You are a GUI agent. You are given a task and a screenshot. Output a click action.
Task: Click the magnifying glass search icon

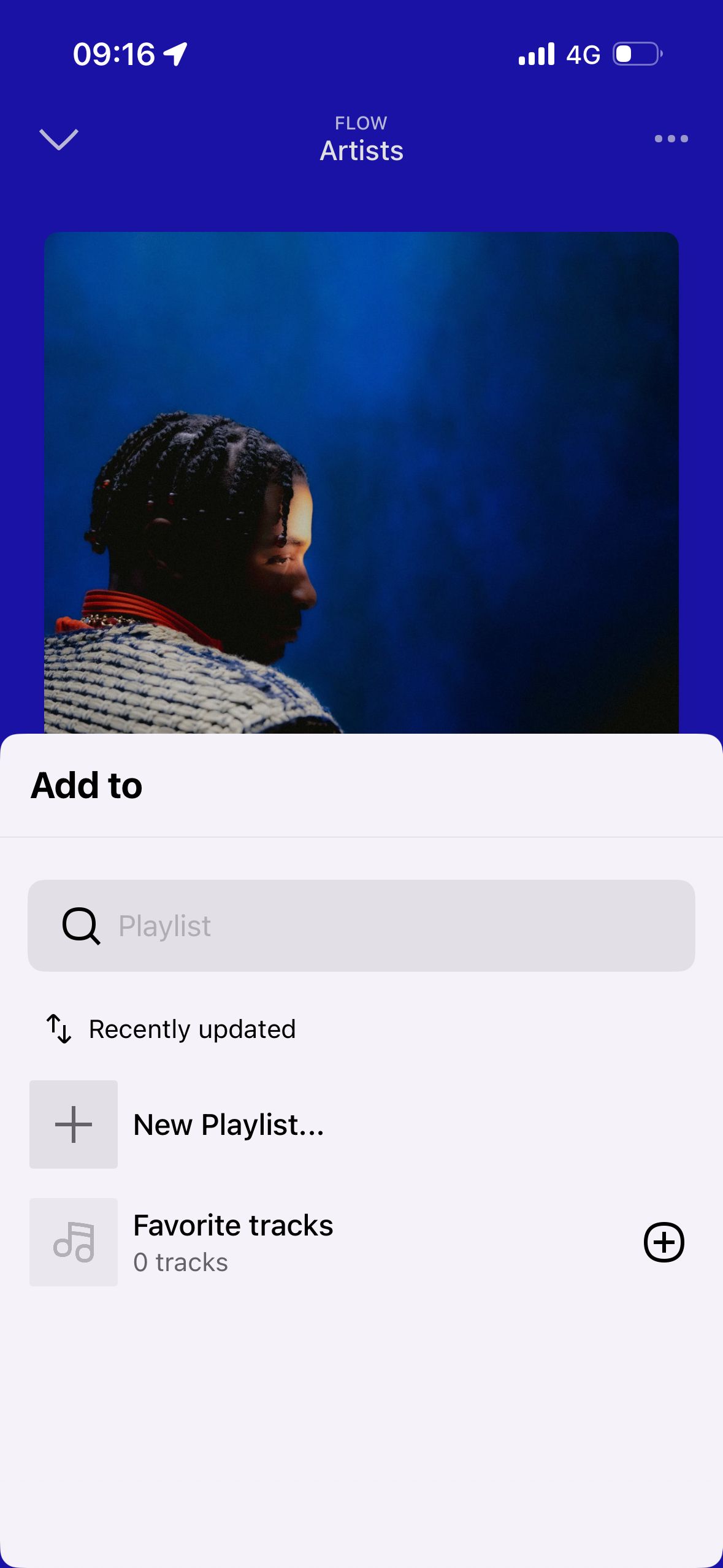pos(82,925)
